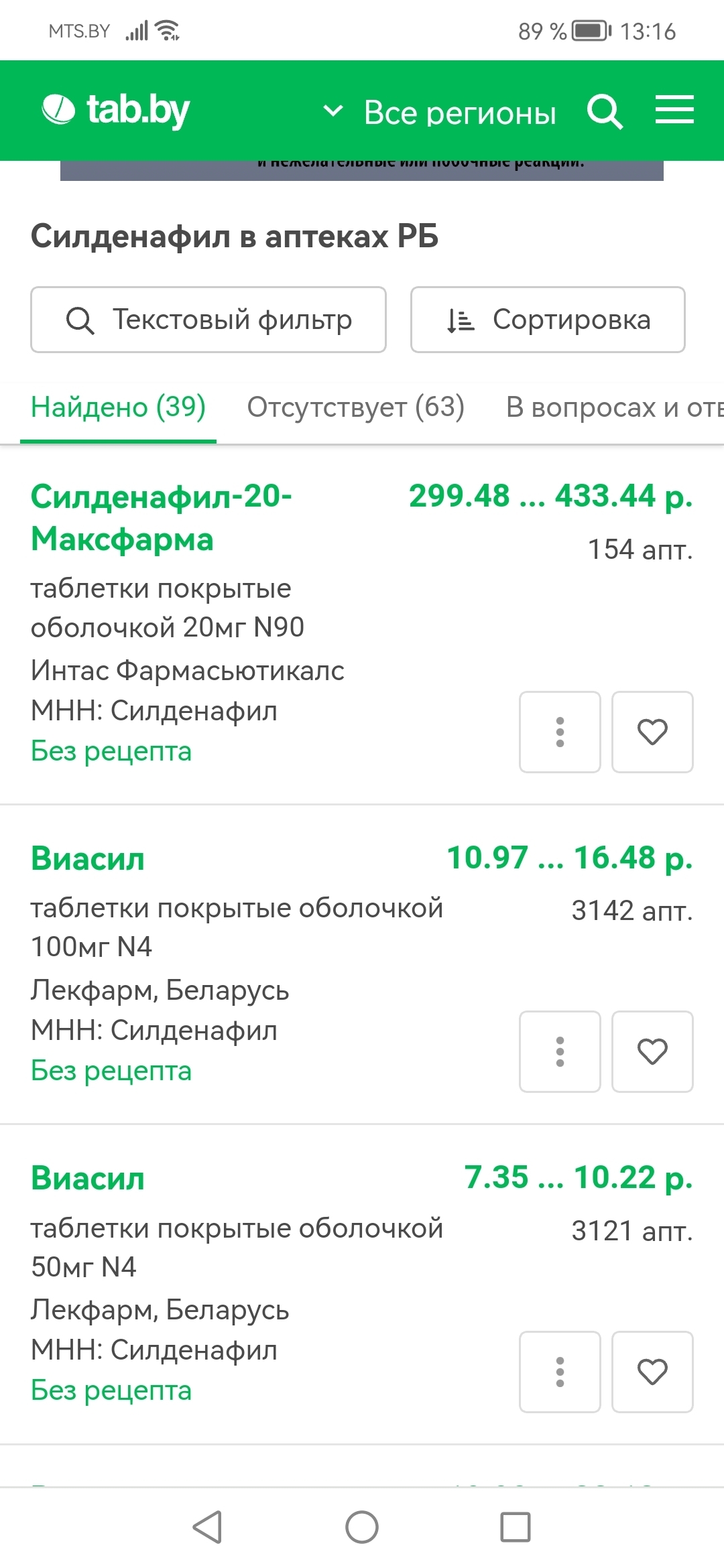Open the hamburger menu

tap(674, 110)
